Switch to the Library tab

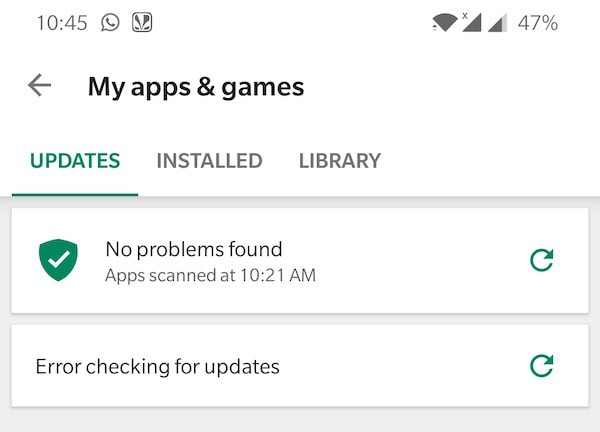[x=339, y=161]
